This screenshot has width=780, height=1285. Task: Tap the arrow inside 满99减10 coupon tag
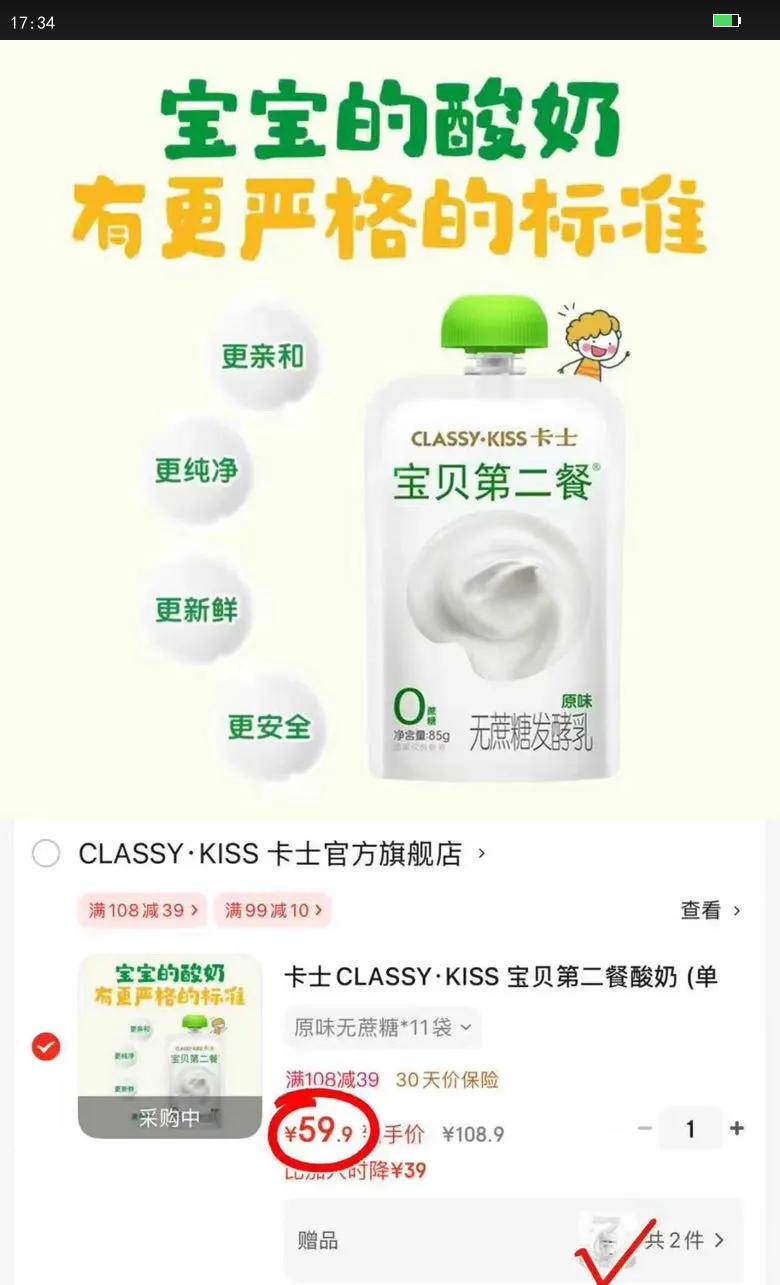point(317,910)
